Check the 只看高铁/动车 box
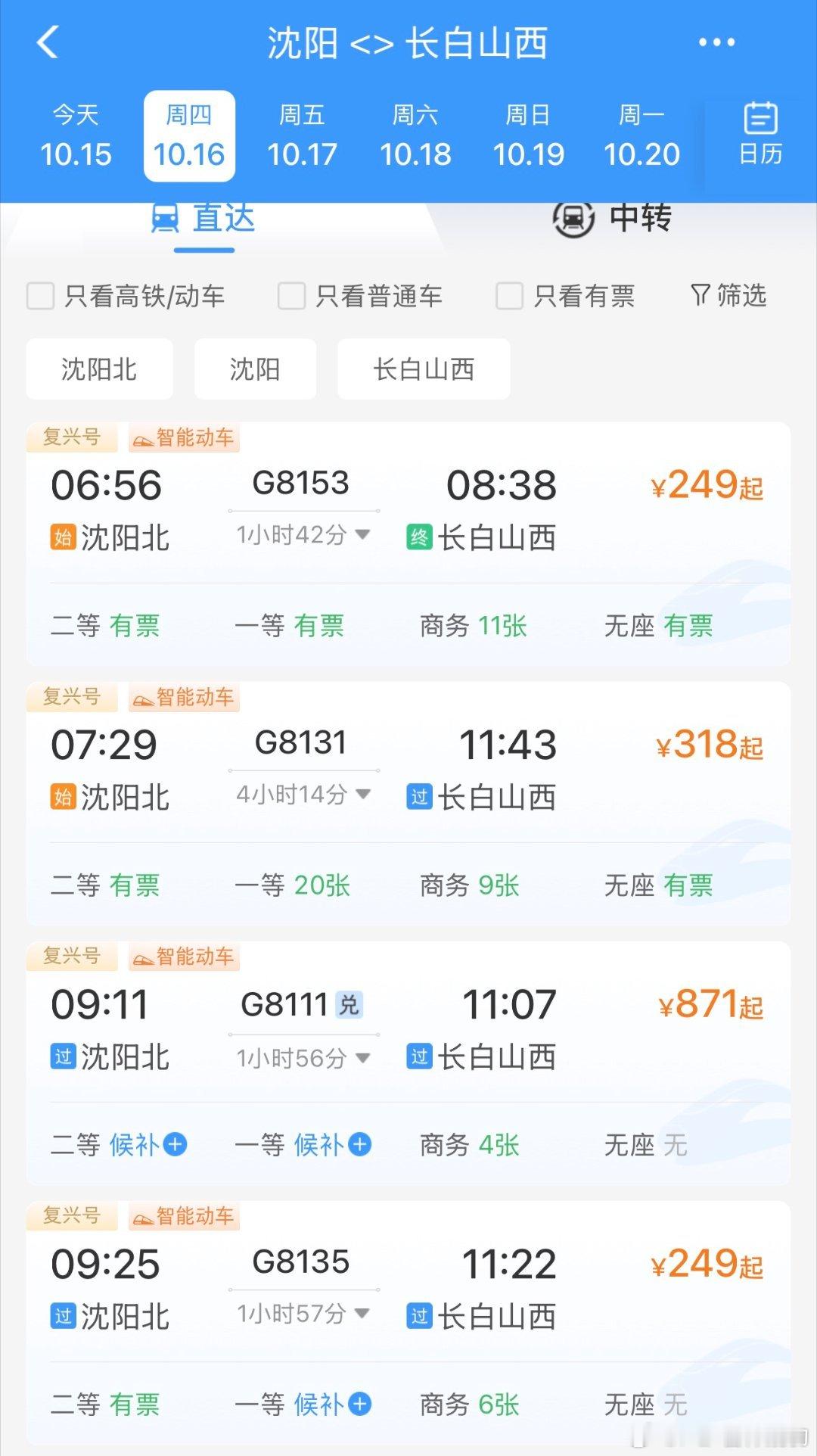This screenshot has height=1456, width=817. (x=41, y=296)
